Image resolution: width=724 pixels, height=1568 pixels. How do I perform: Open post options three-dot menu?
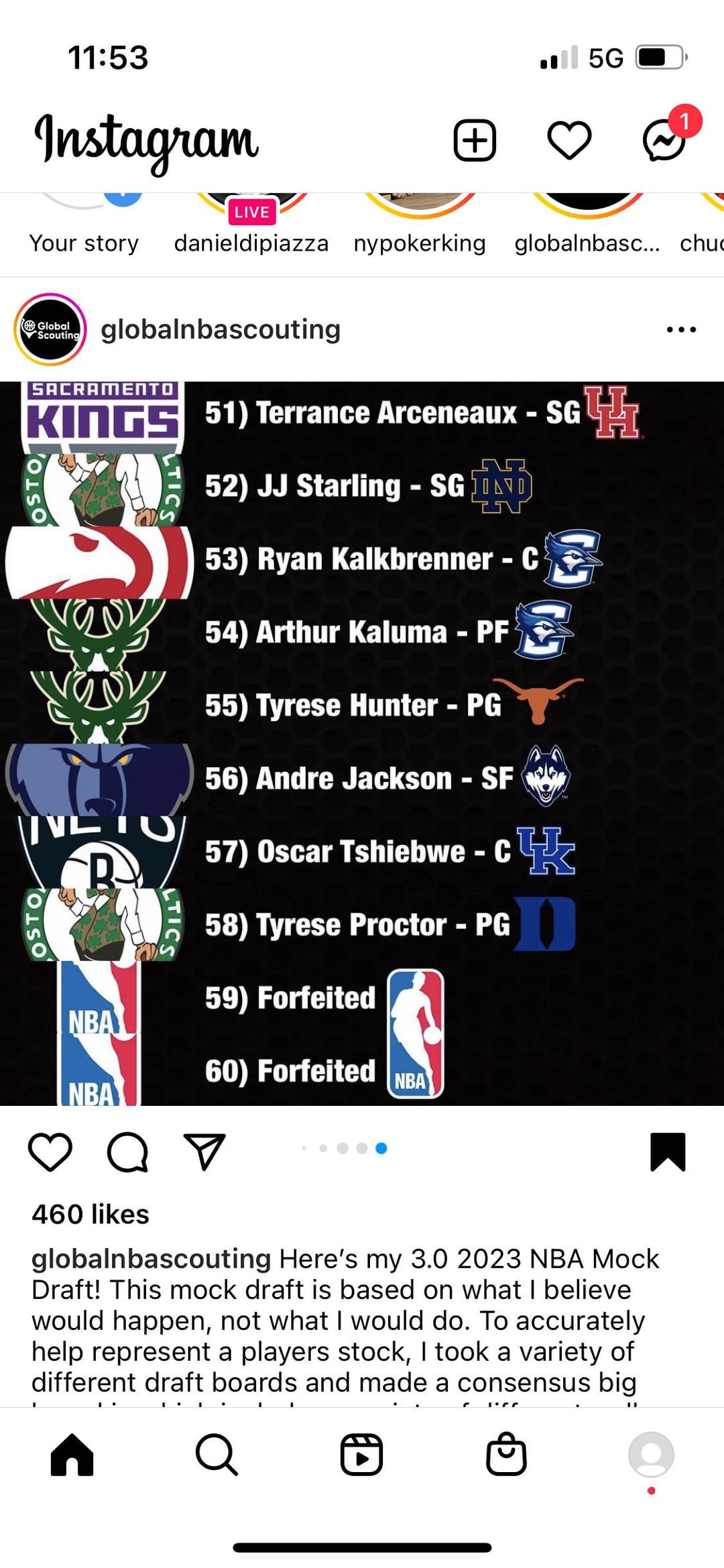(x=681, y=329)
